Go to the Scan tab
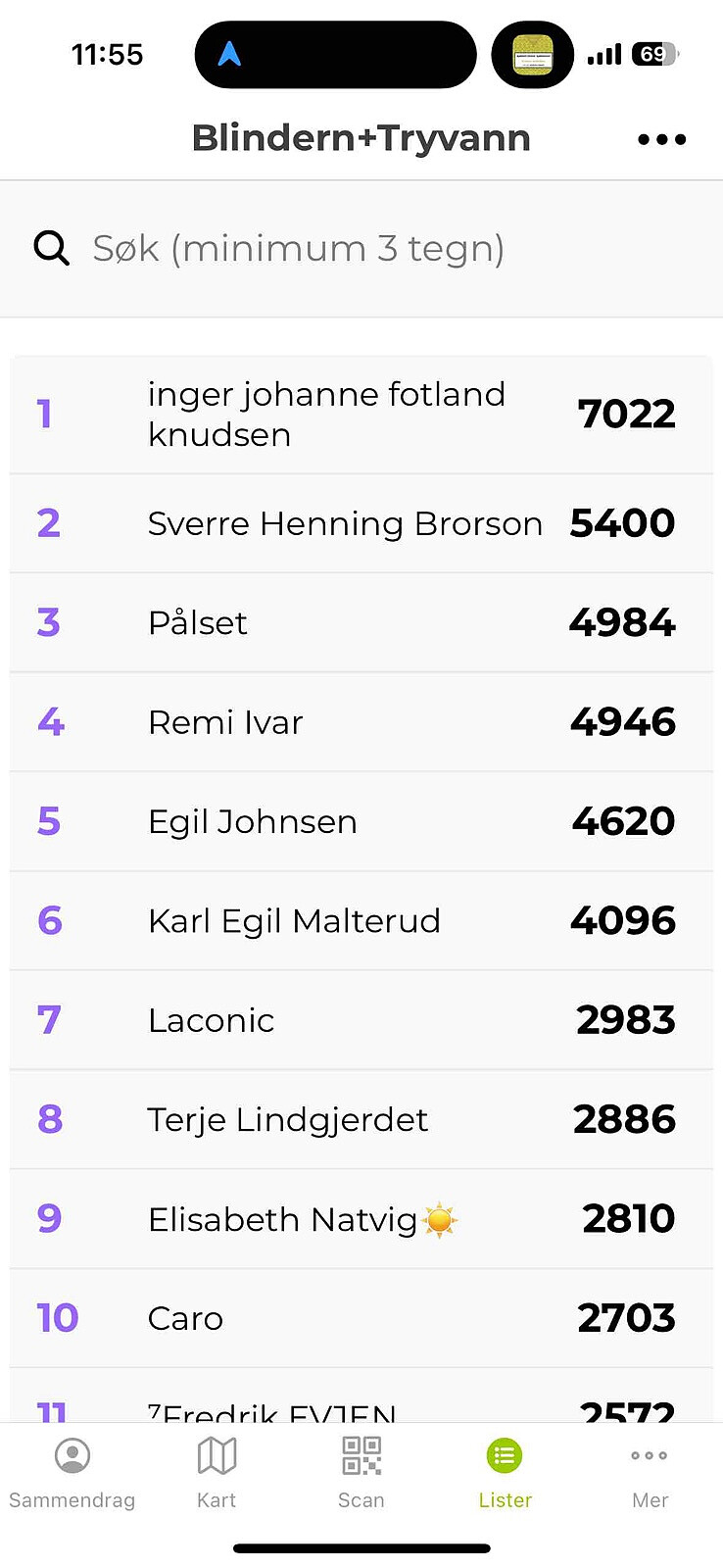The height and width of the screenshot is (1568, 723). tap(361, 1472)
